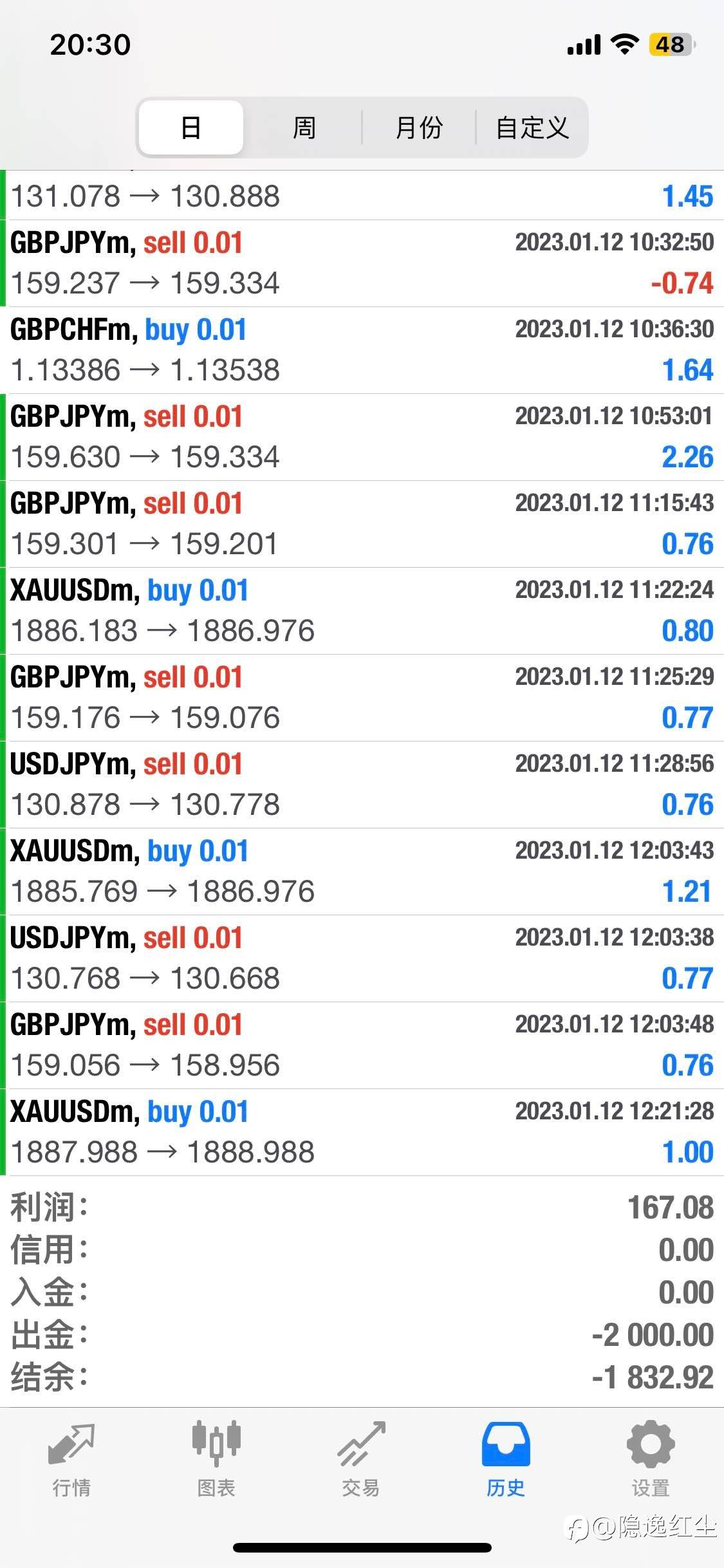
Task: Expand the GBPCHFm buy trade at 10:36:30
Action: [362, 350]
